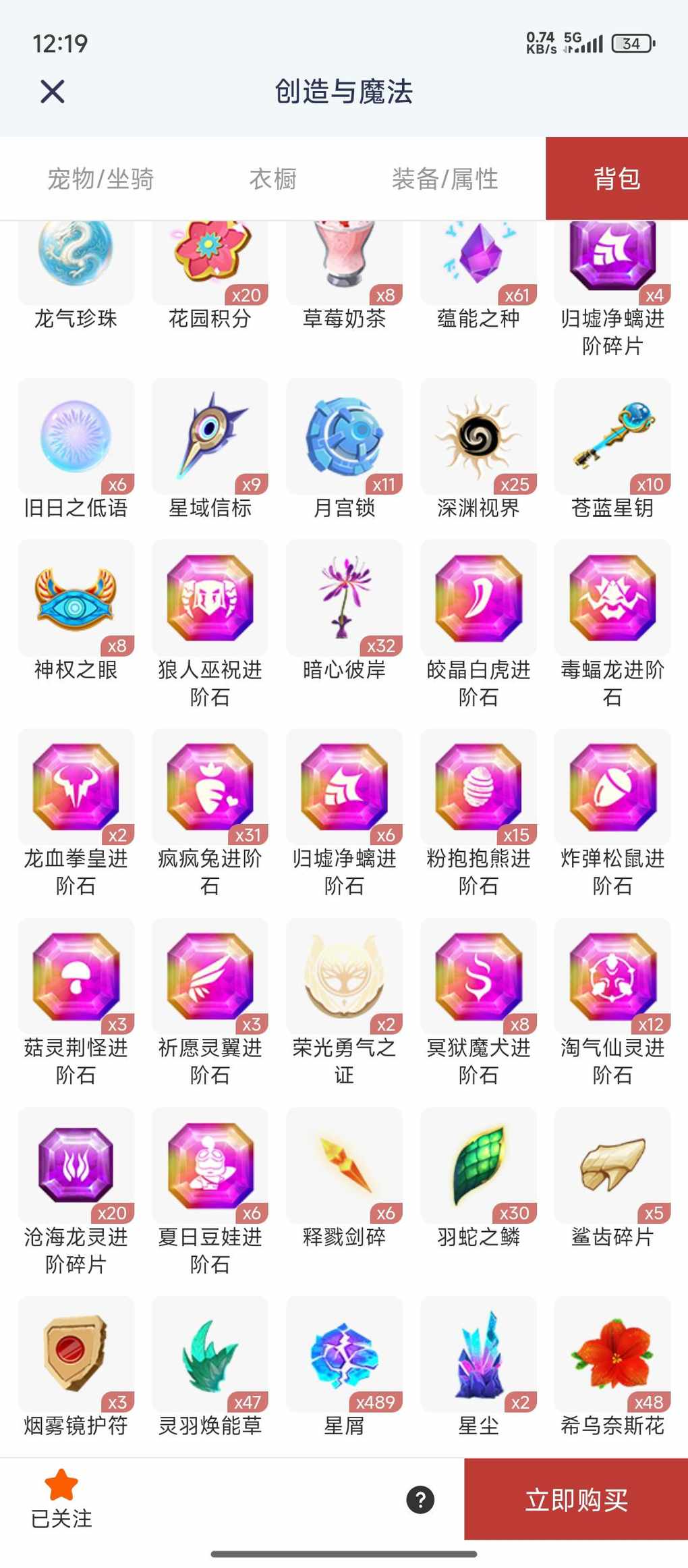The width and height of the screenshot is (688, 1568).
Task: View the 神权之眼 item
Action: tap(76, 599)
